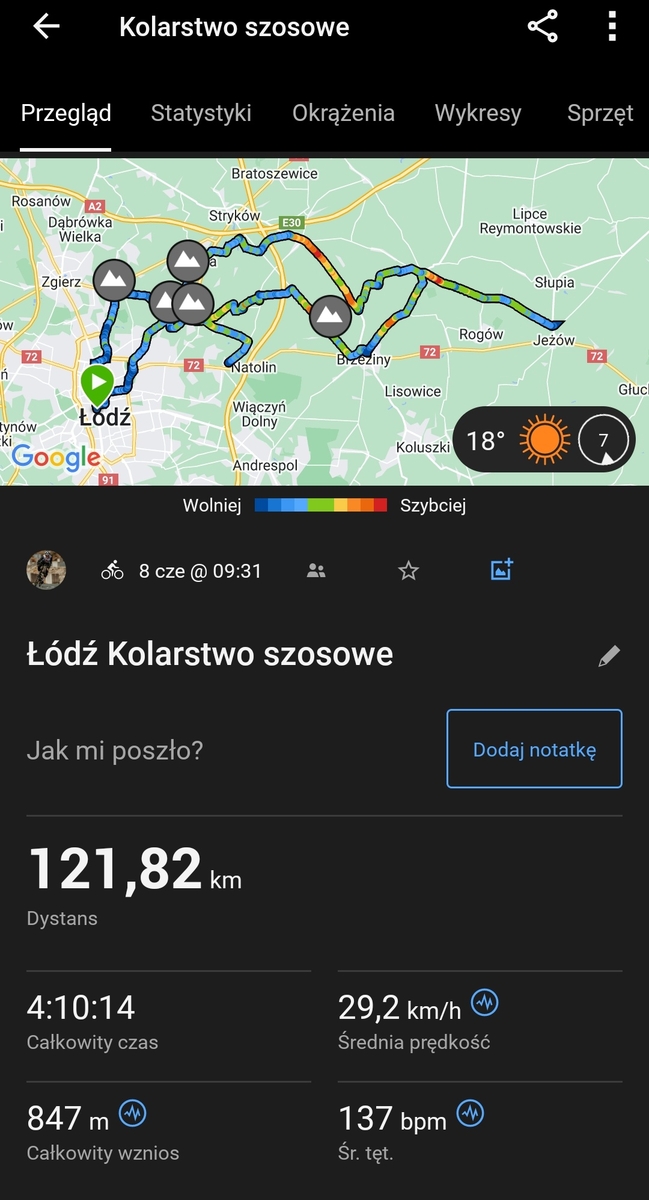Mark activity as favorite with star
Screen dimensions: 649x1200
(x=408, y=571)
